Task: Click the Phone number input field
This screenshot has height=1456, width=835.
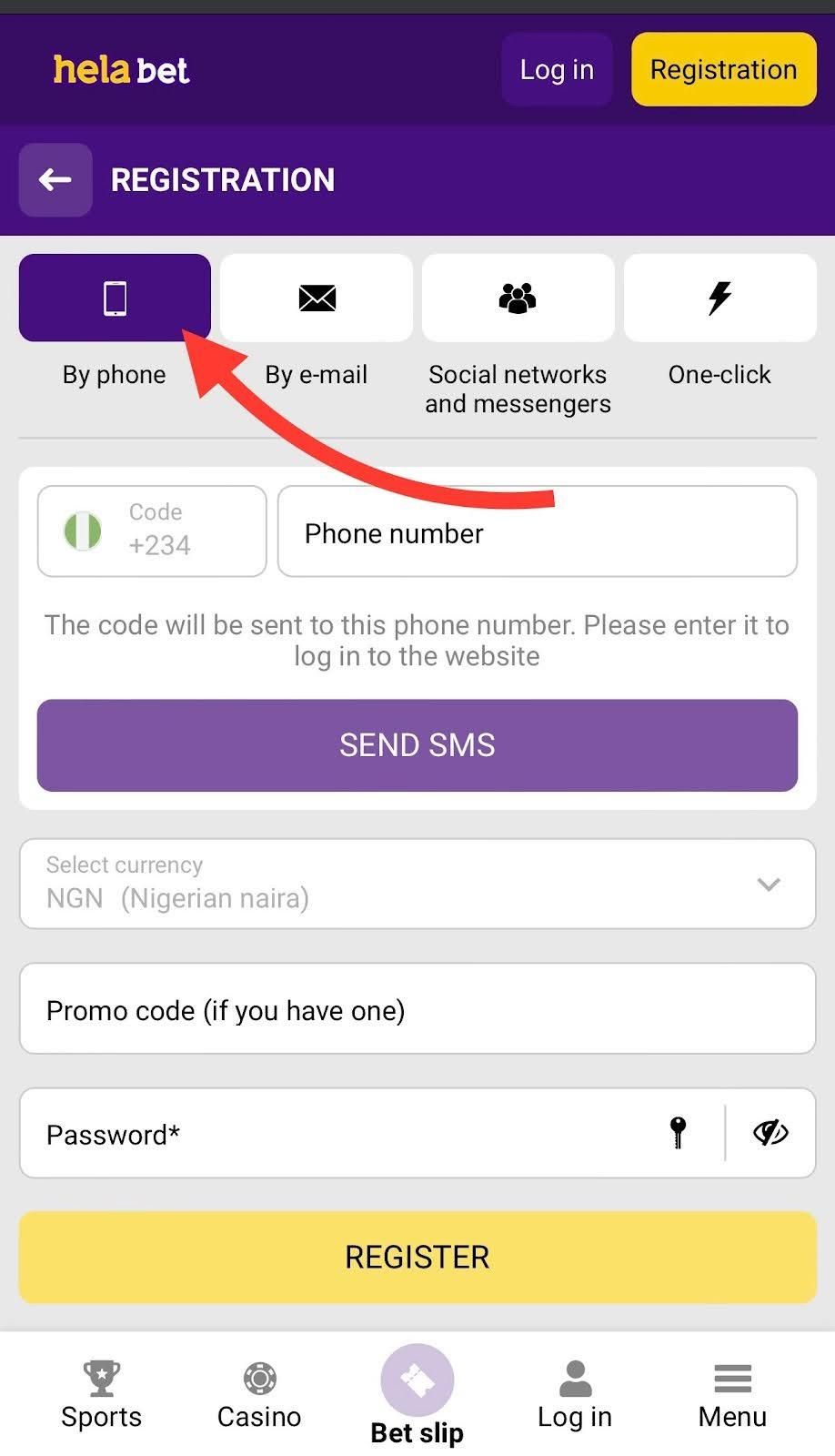Action: (x=538, y=531)
